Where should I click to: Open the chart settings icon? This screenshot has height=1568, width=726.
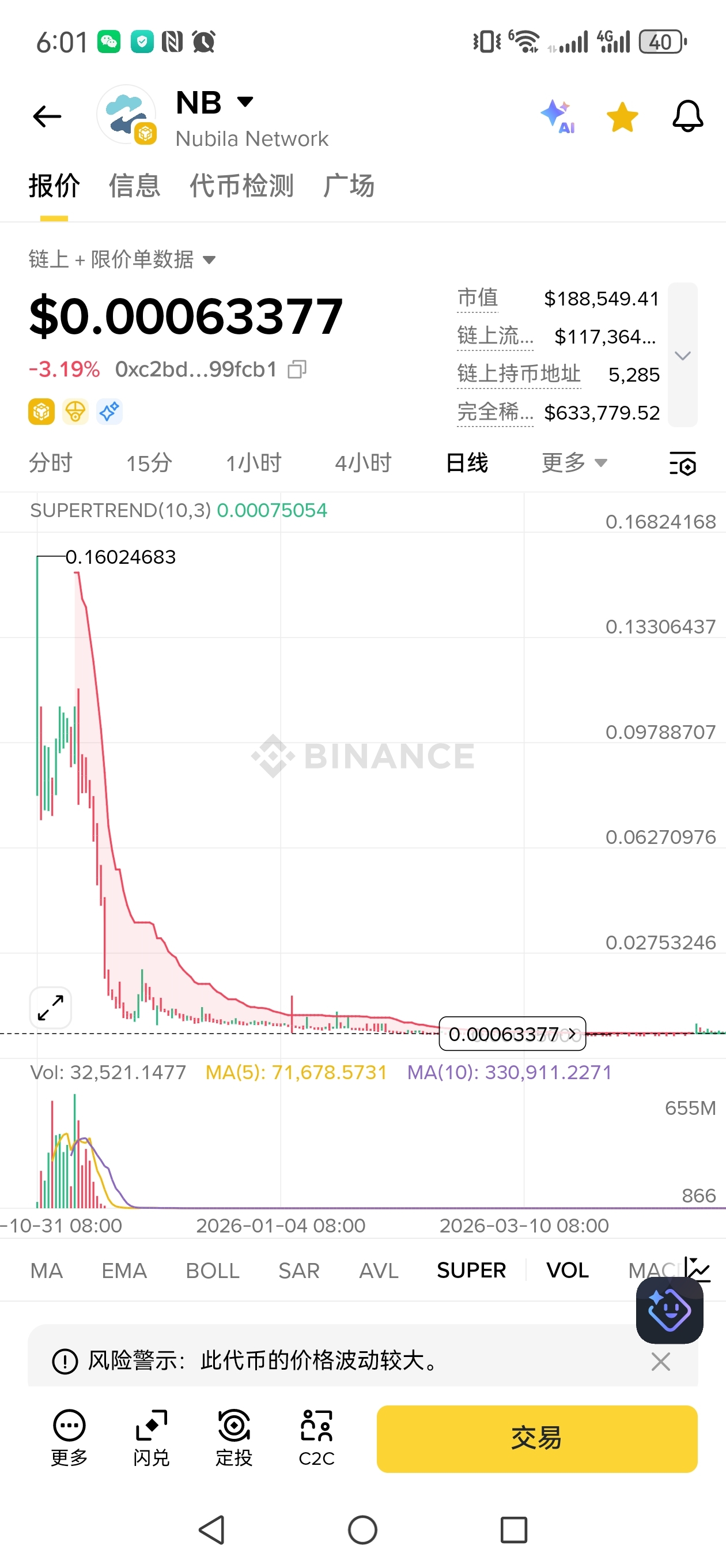tap(682, 463)
